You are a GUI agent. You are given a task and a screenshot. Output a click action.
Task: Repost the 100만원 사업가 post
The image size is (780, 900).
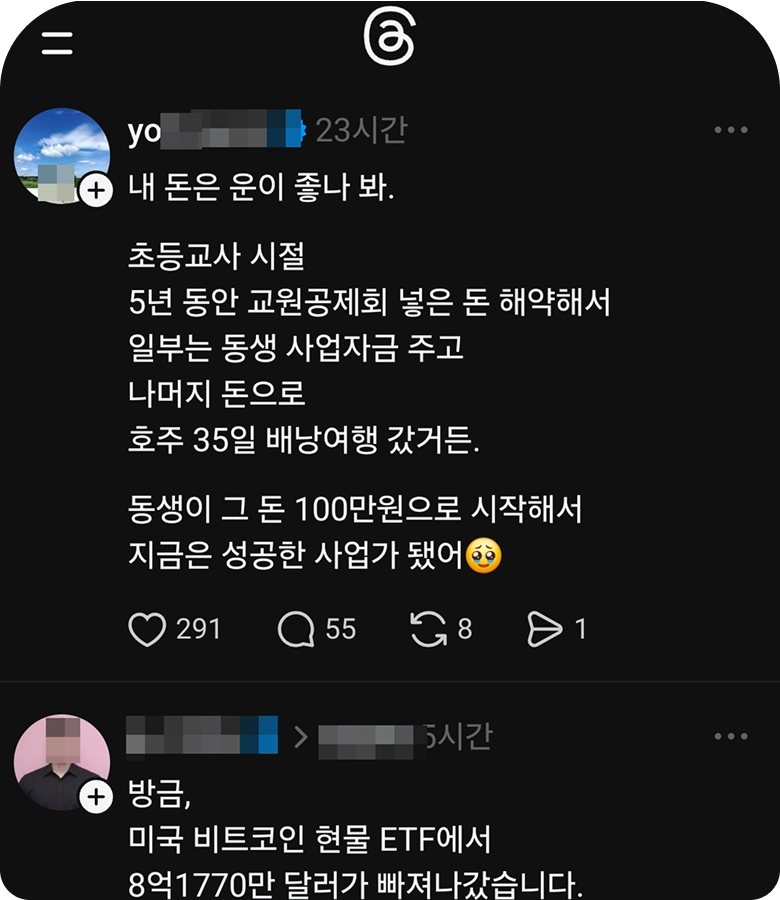click(428, 629)
